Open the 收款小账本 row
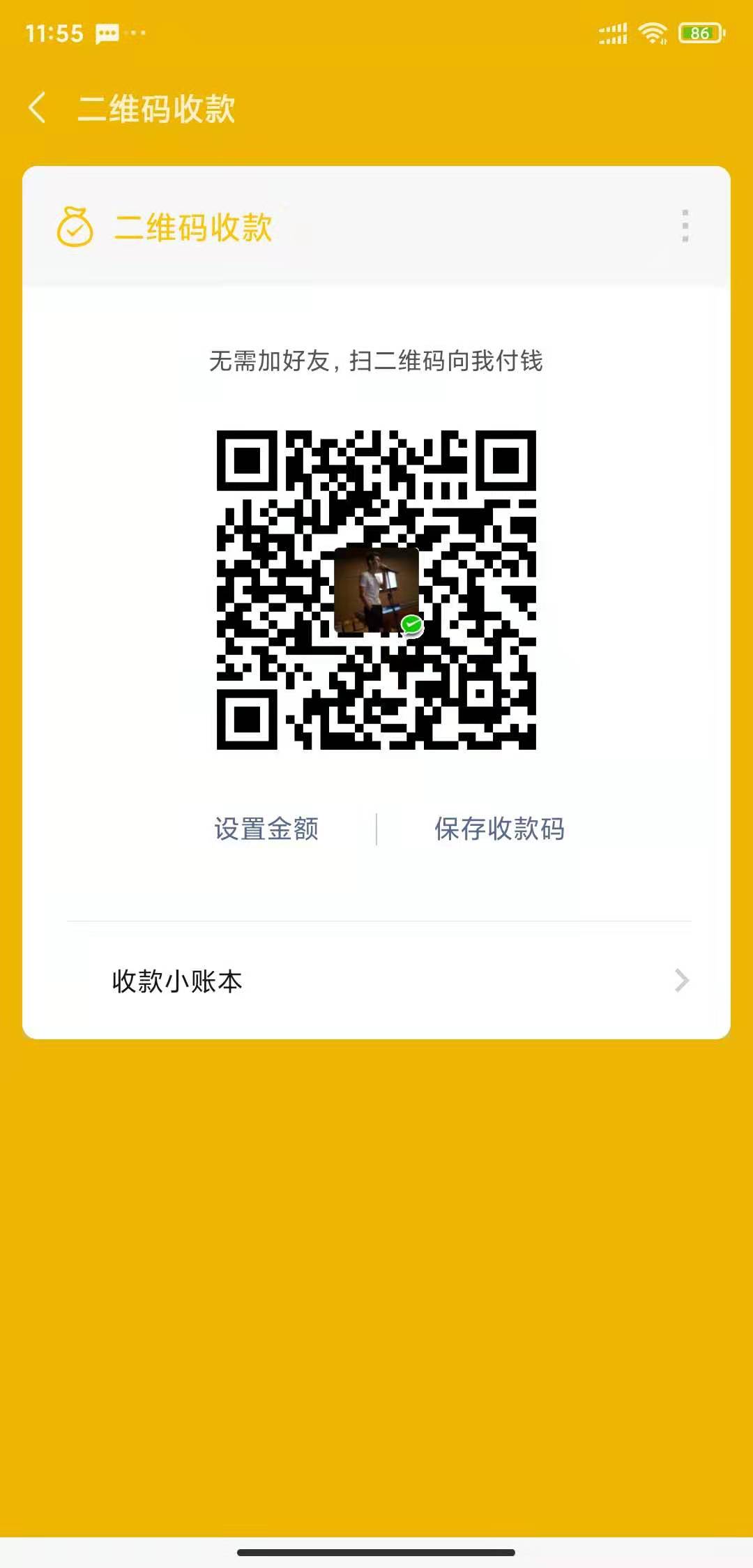 point(376,981)
